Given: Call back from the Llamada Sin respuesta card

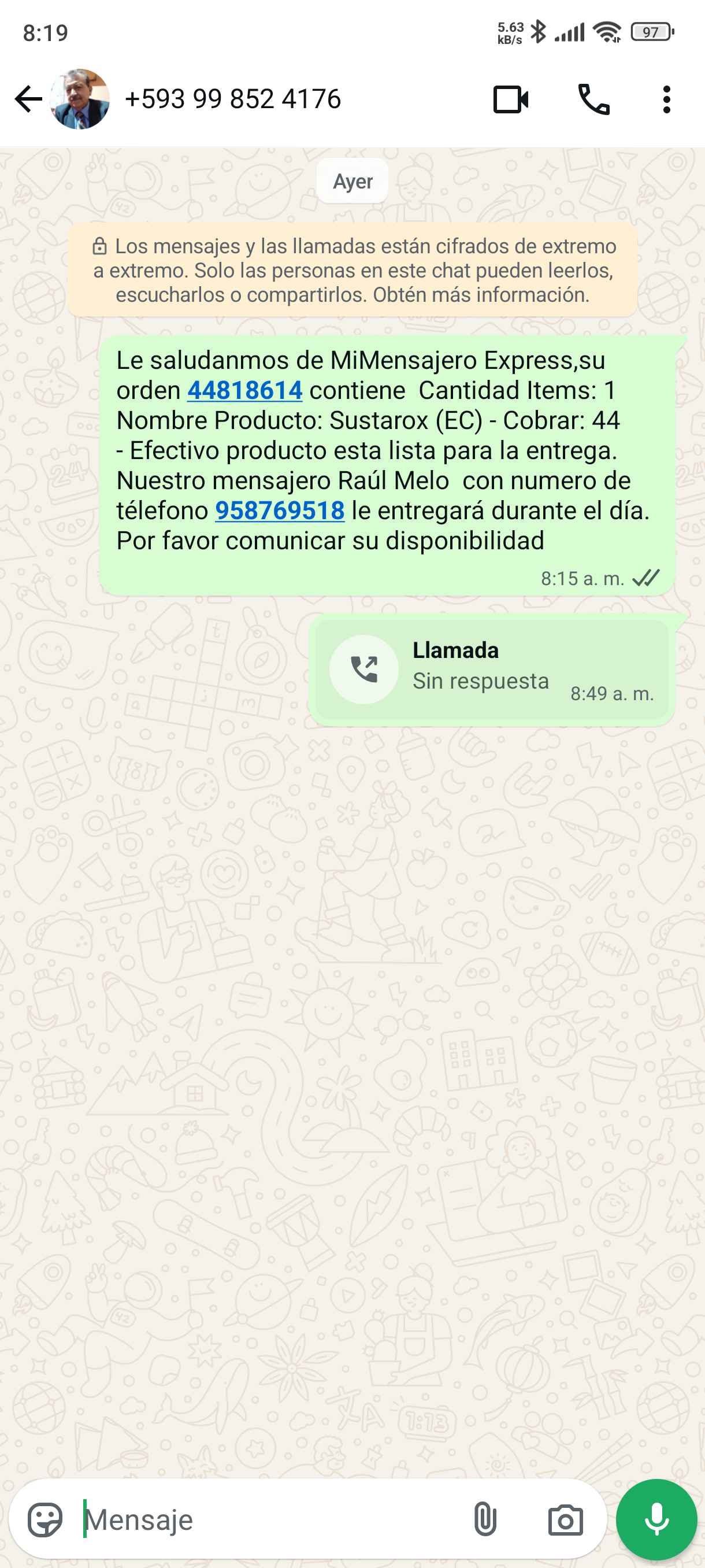Looking at the screenshot, I should point(363,670).
